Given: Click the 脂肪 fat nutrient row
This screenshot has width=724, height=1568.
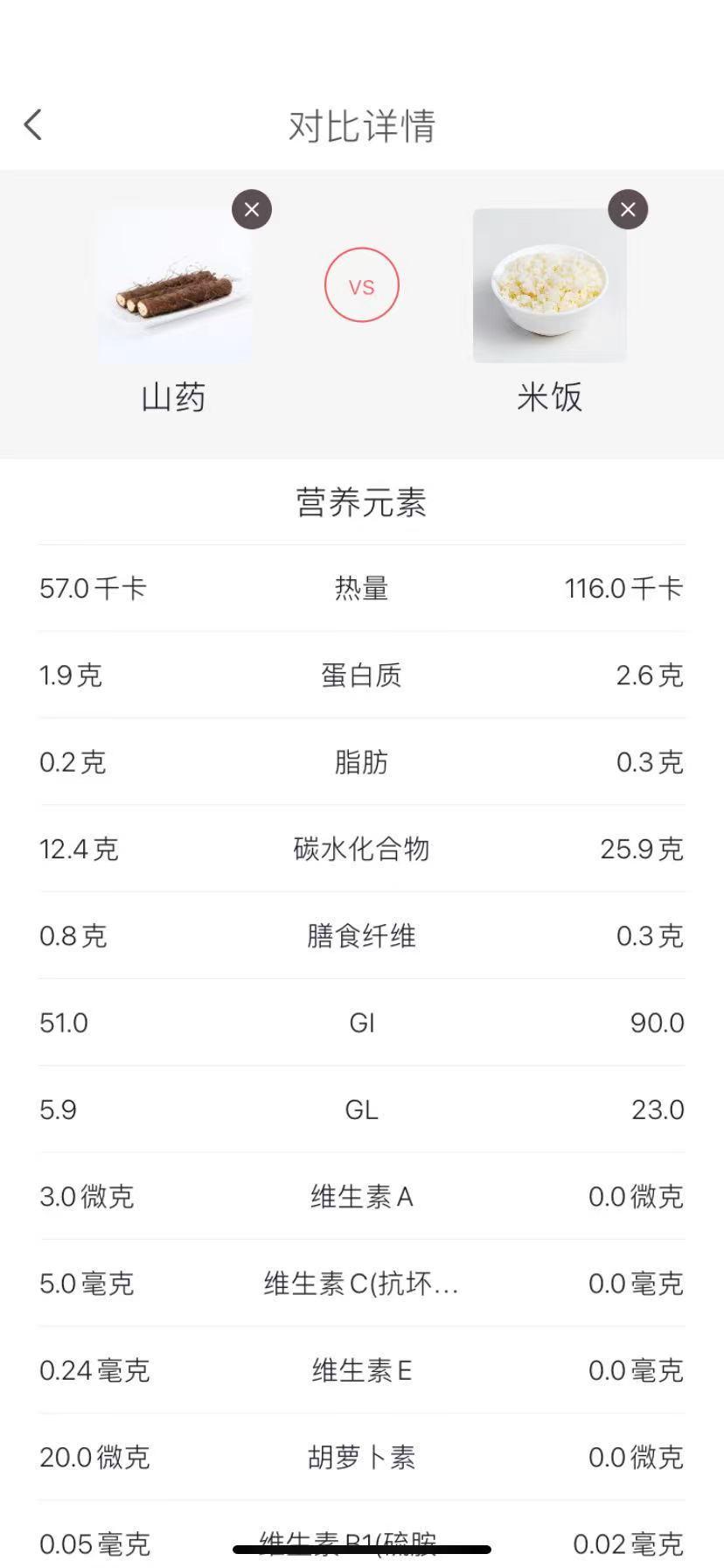Looking at the screenshot, I should click(362, 761).
